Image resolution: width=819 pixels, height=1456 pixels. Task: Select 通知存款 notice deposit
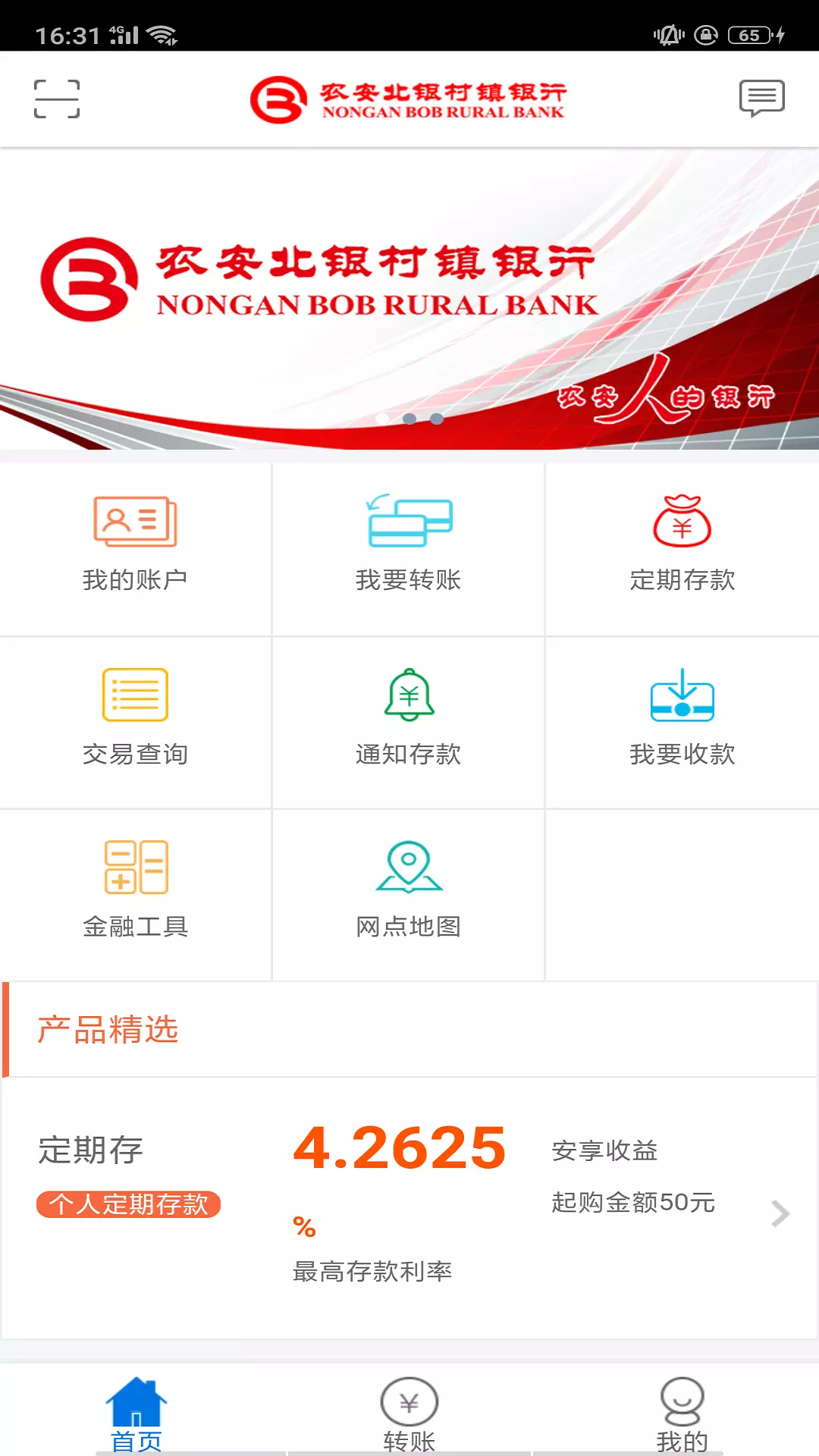(408, 723)
